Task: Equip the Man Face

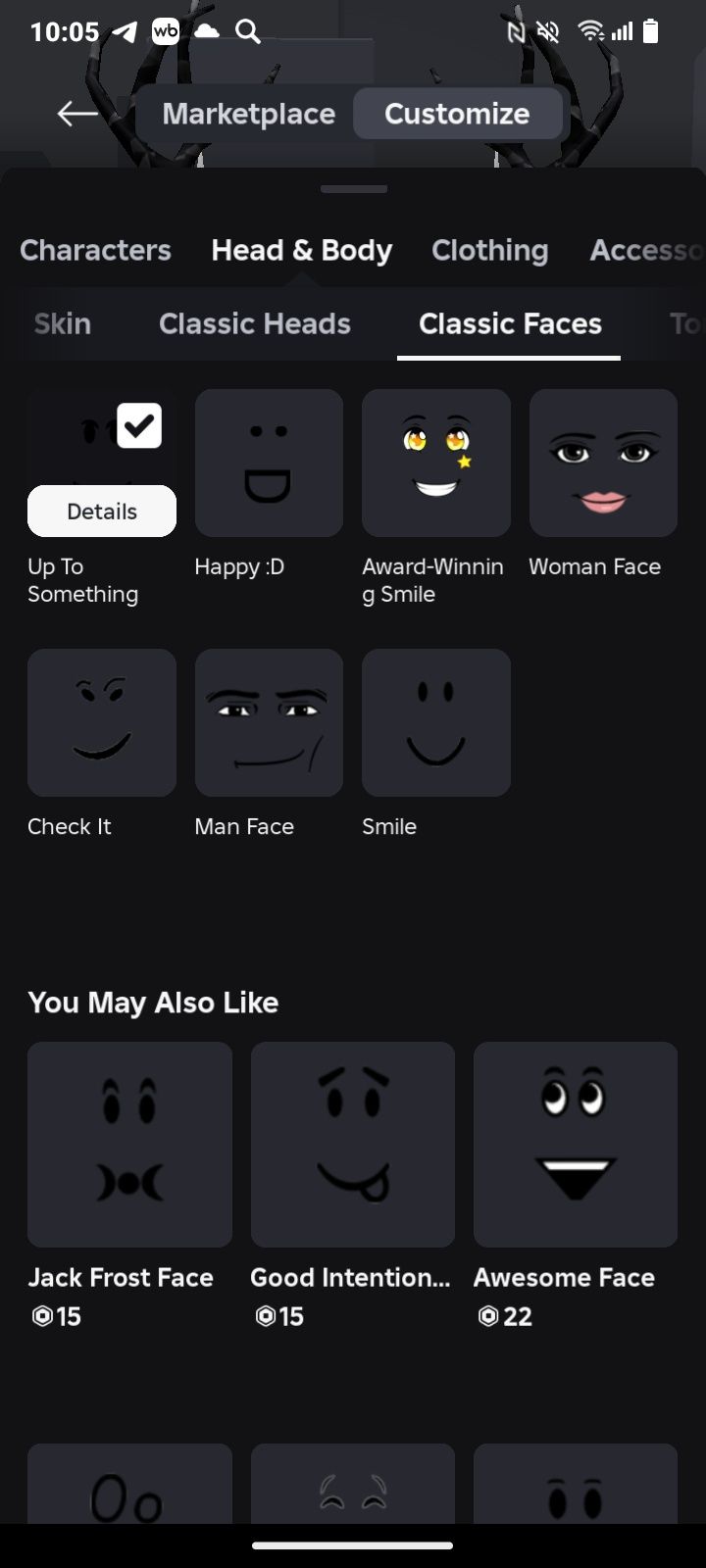Action: (x=269, y=722)
